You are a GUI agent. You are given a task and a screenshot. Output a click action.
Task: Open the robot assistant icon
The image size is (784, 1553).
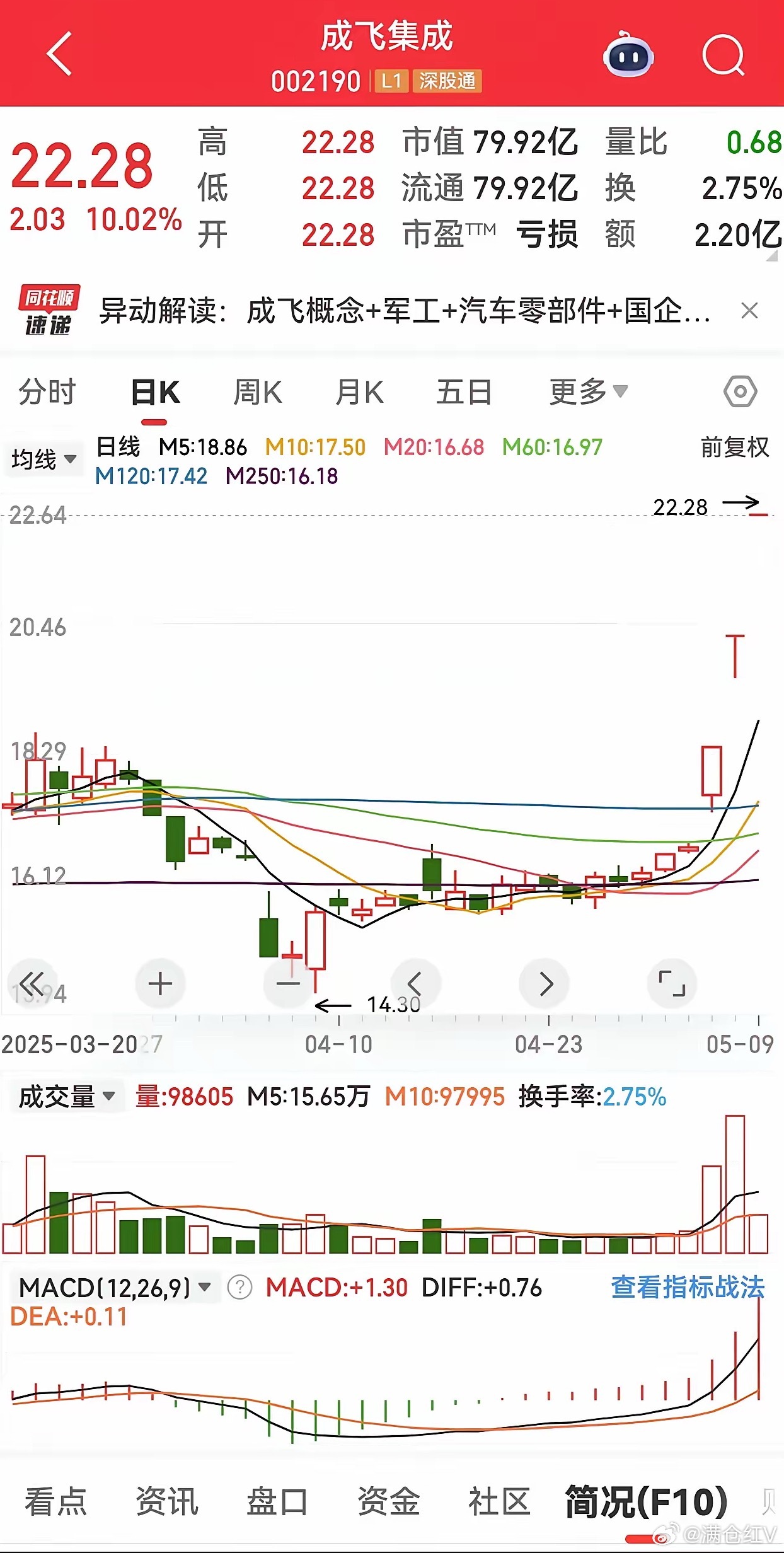point(628,55)
